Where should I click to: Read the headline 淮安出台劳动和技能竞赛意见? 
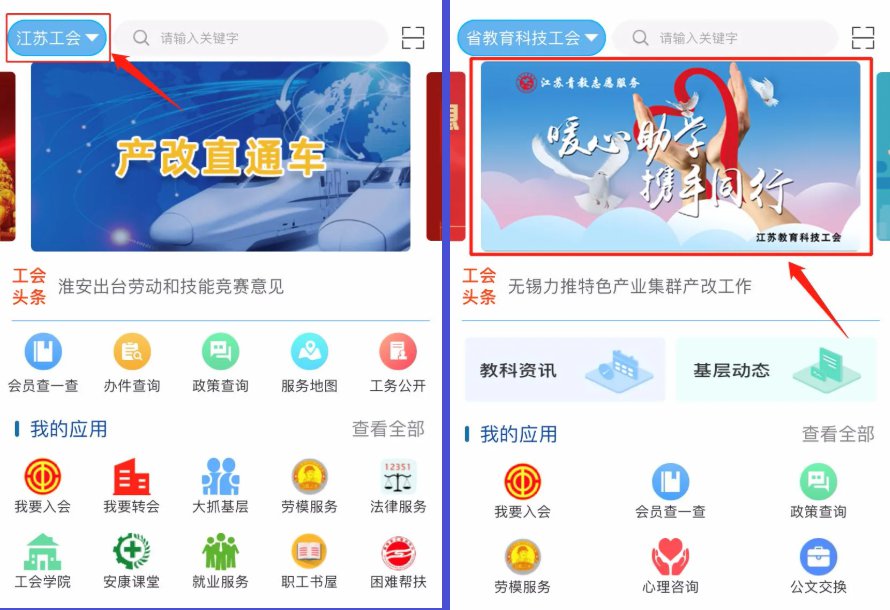tap(171, 287)
